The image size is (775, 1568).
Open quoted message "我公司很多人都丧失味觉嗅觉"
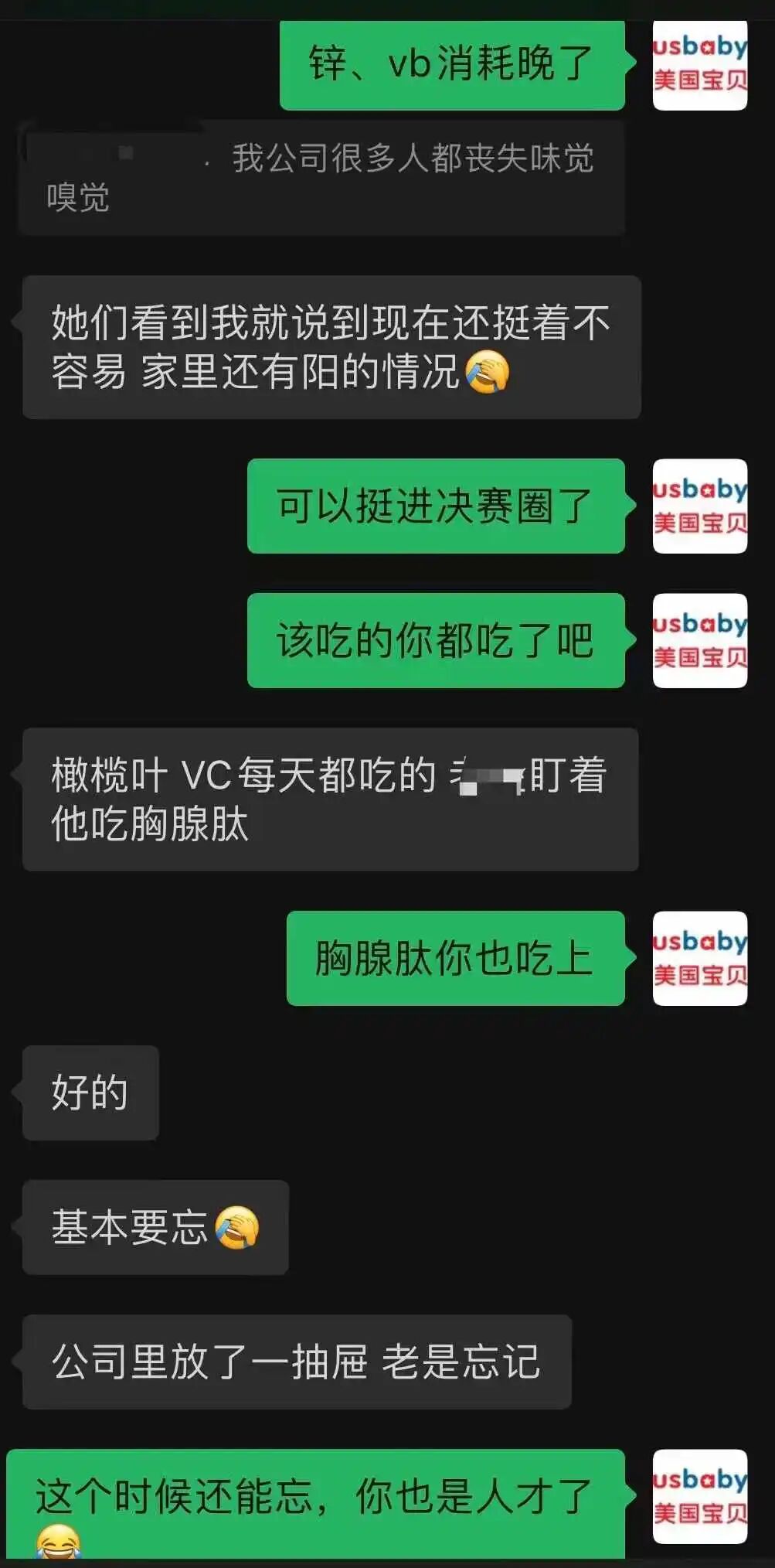(321, 177)
